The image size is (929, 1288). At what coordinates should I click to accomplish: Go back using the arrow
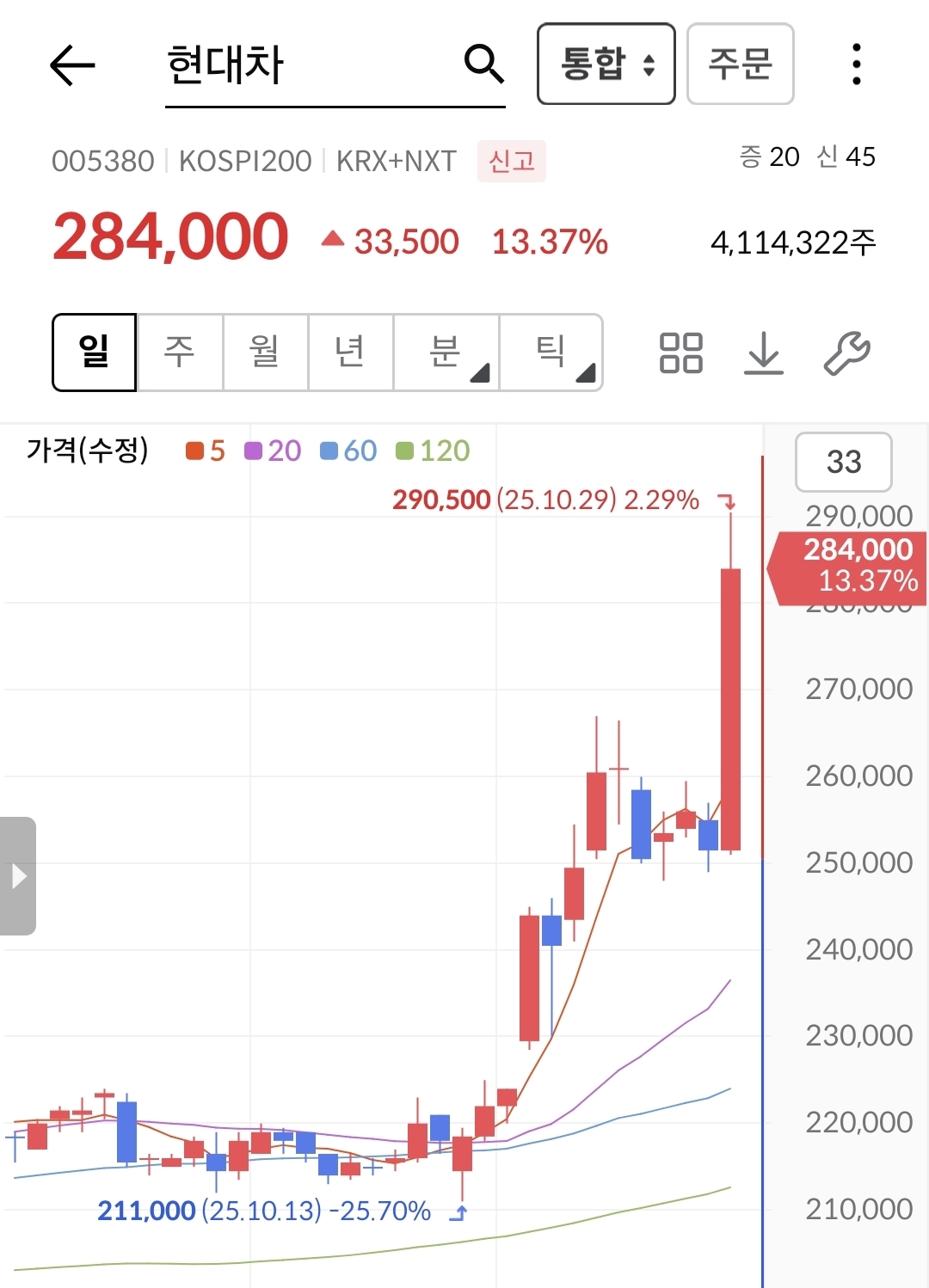(x=72, y=65)
